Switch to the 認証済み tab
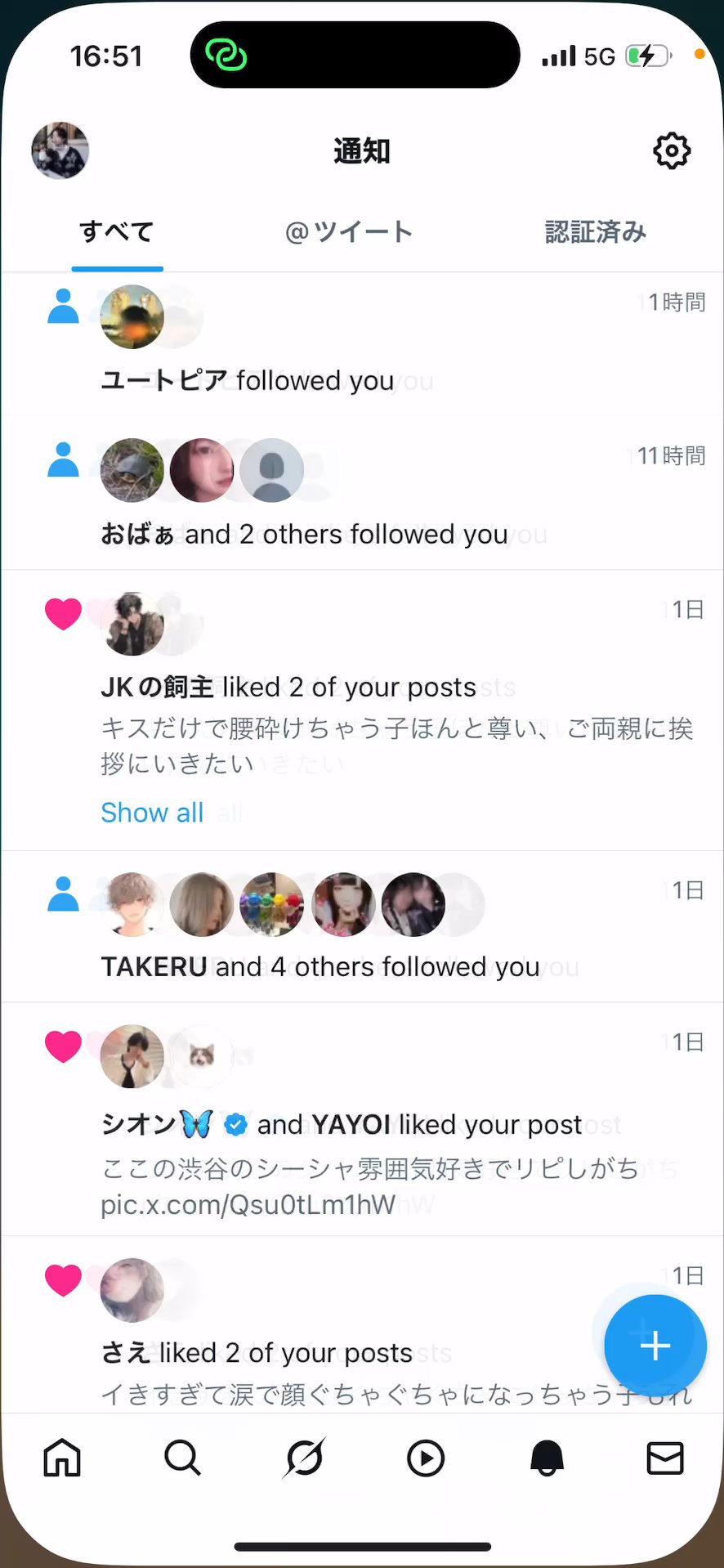Screen dimensions: 724x1568 pyautogui.click(x=595, y=232)
